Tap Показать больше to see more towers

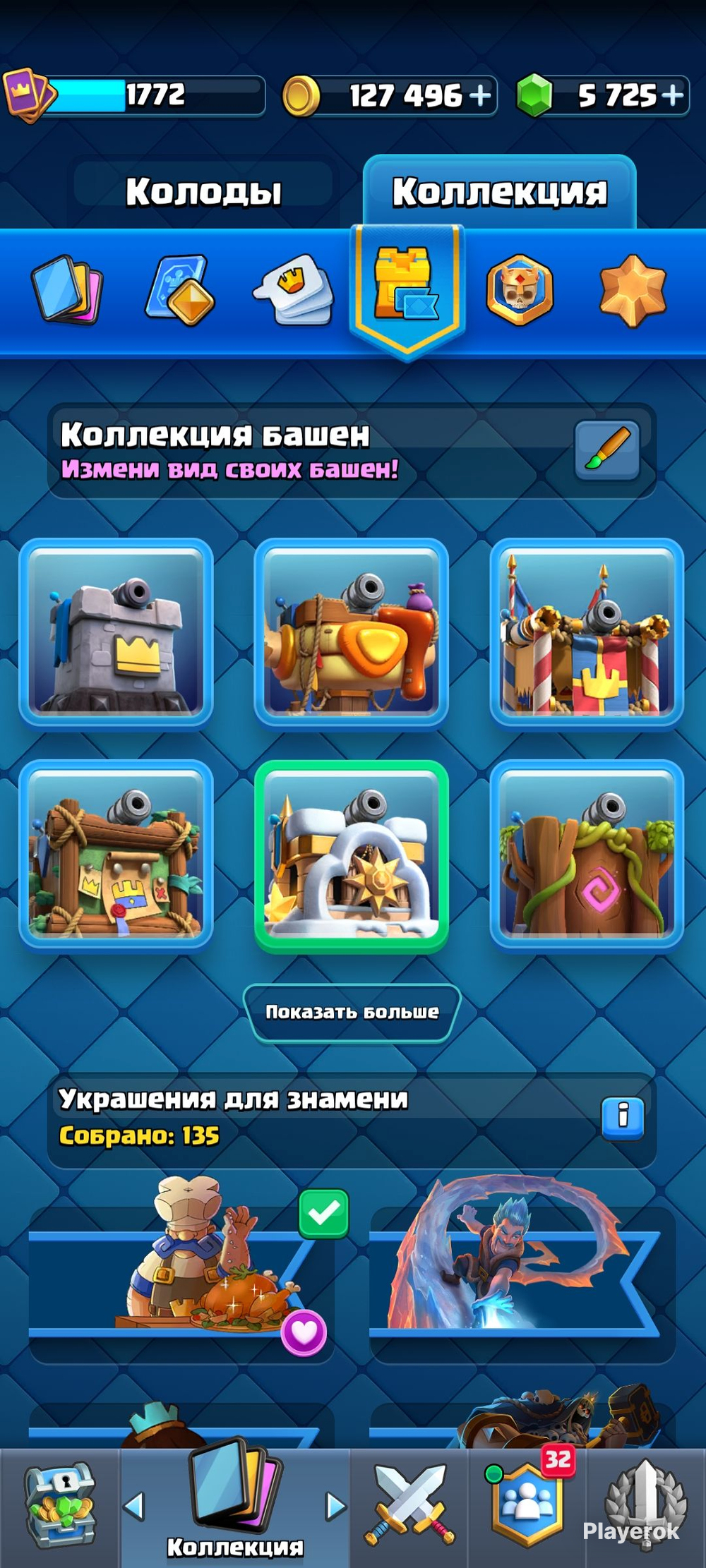[352, 1012]
